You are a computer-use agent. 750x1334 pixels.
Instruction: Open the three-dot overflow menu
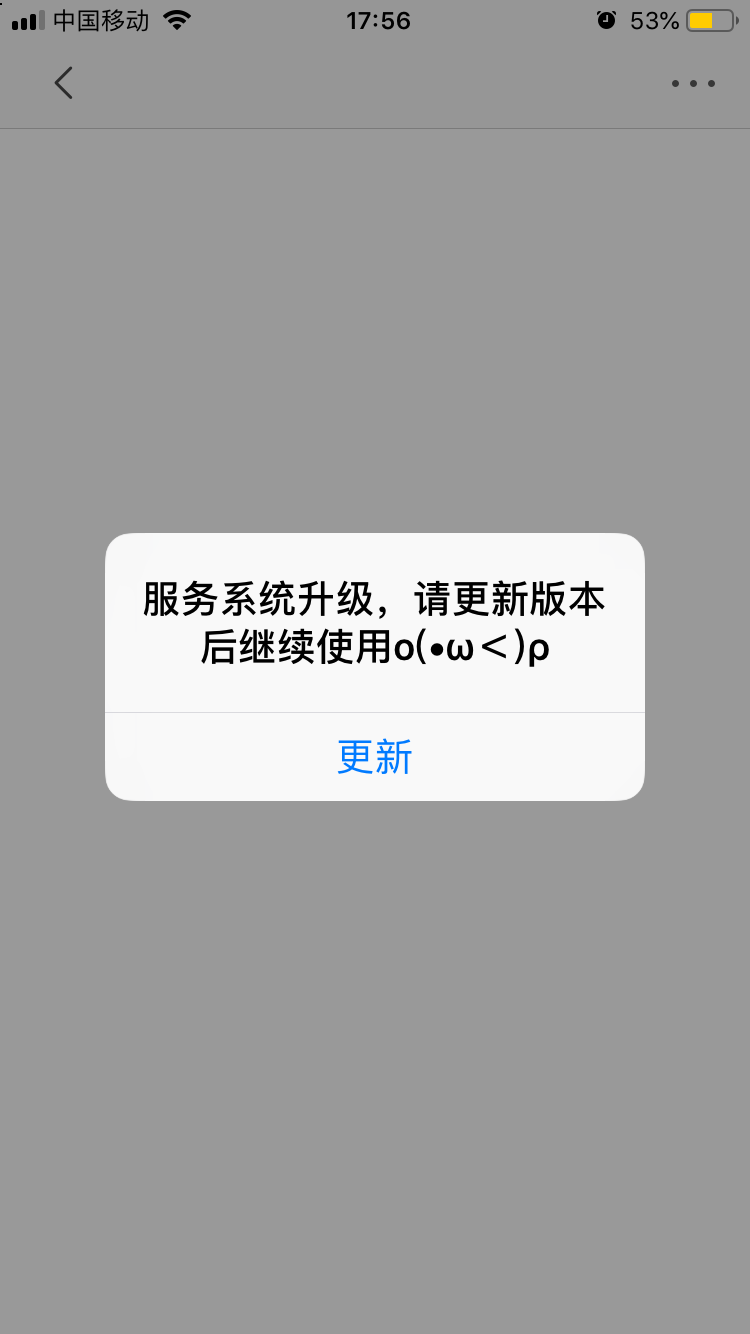[x=693, y=84]
